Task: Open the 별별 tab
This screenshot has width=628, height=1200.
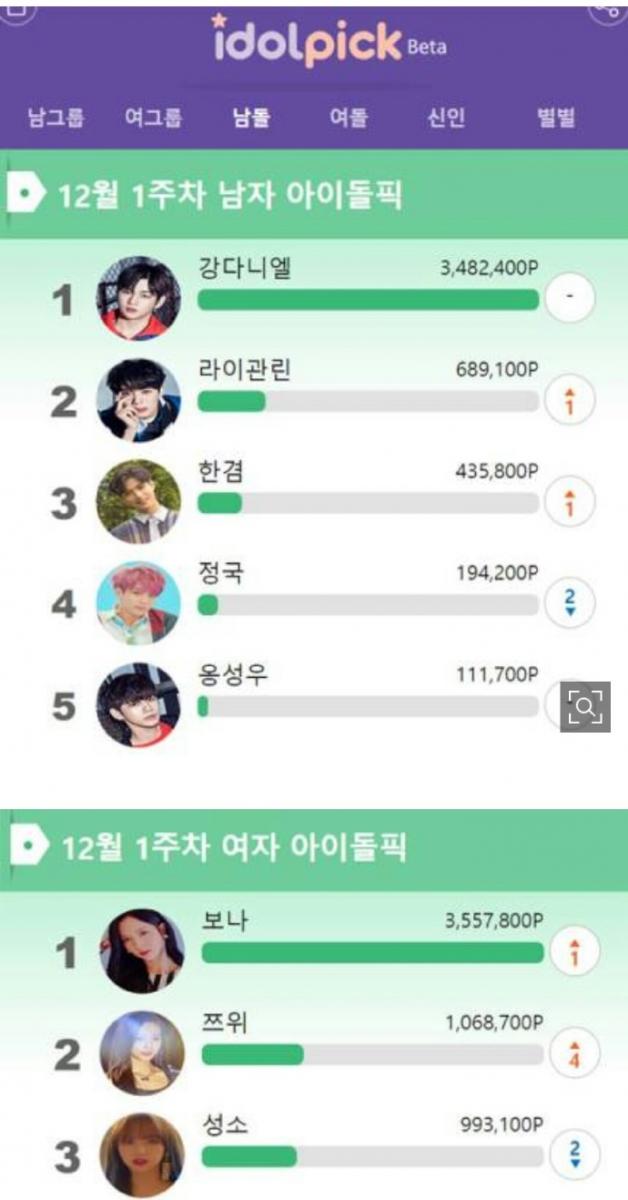Action: pyautogui.click(x=557, y=118)
